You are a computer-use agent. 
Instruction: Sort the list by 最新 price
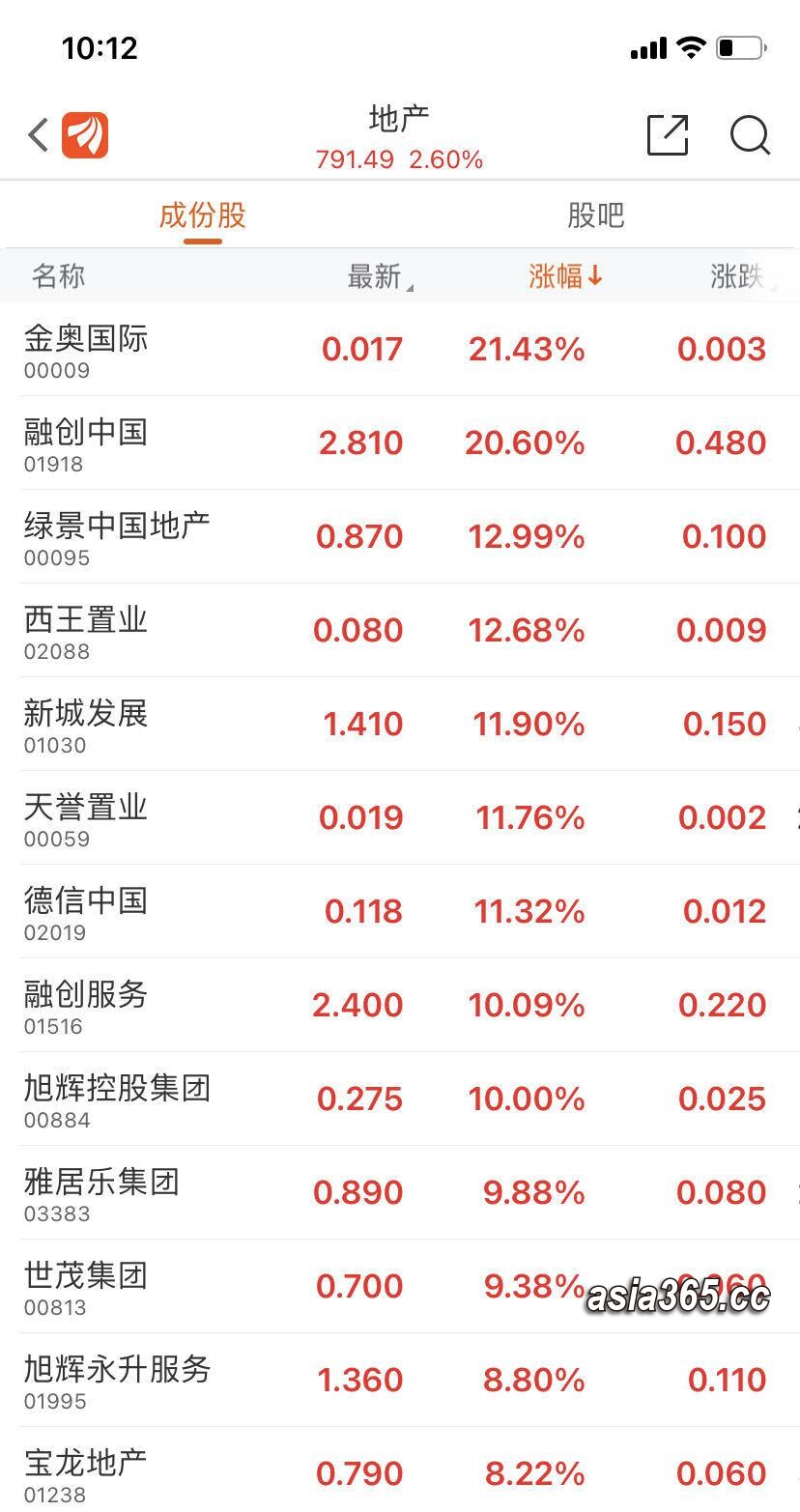point(379,276)
